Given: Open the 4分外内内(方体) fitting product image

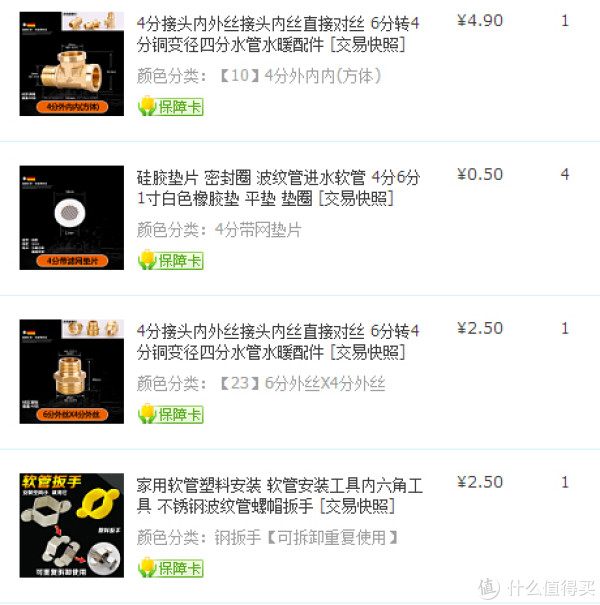Looking at the screenshot, I should [71, 63].
